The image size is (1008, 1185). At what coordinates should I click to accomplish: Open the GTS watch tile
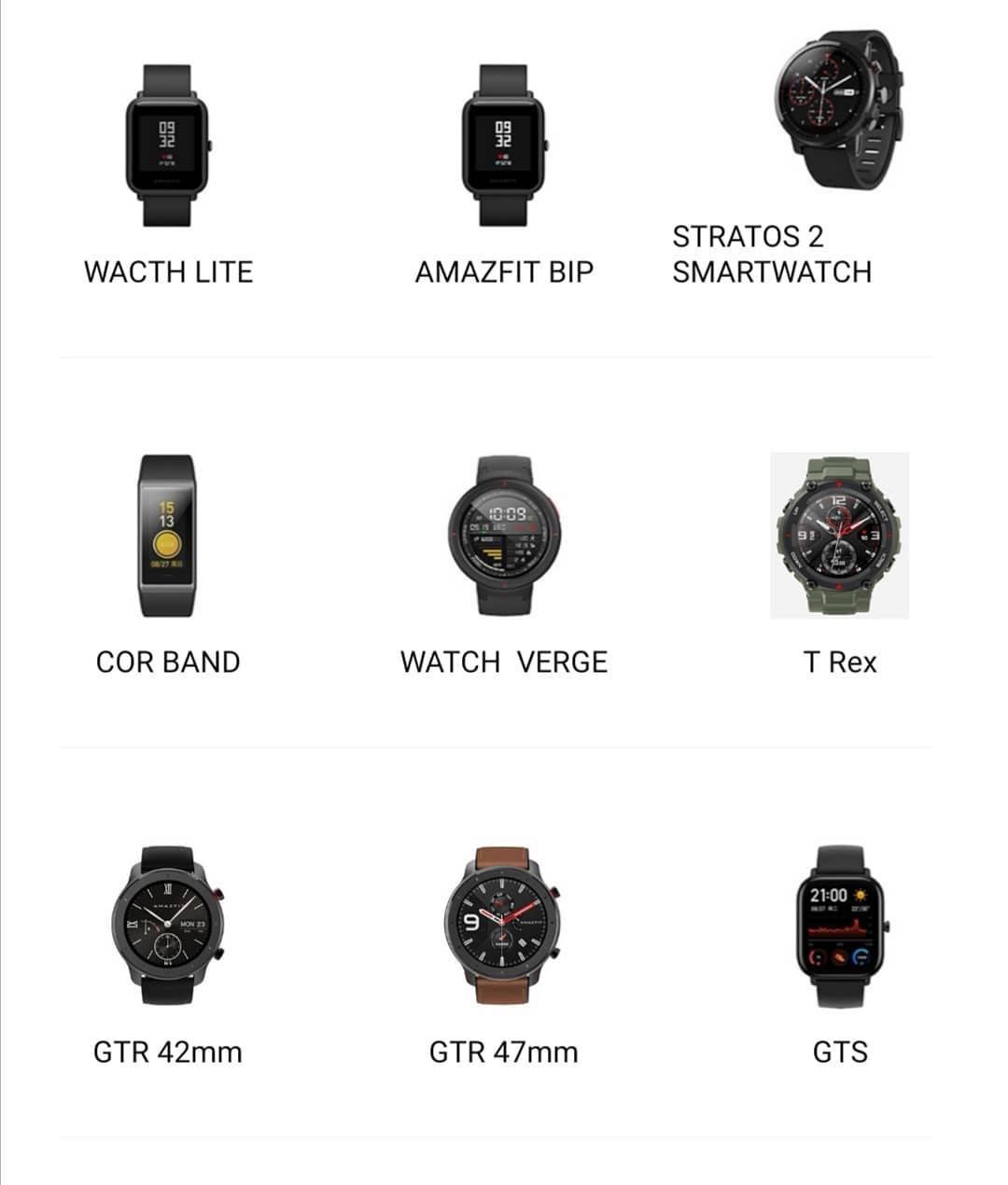click(x=839, y=926)
